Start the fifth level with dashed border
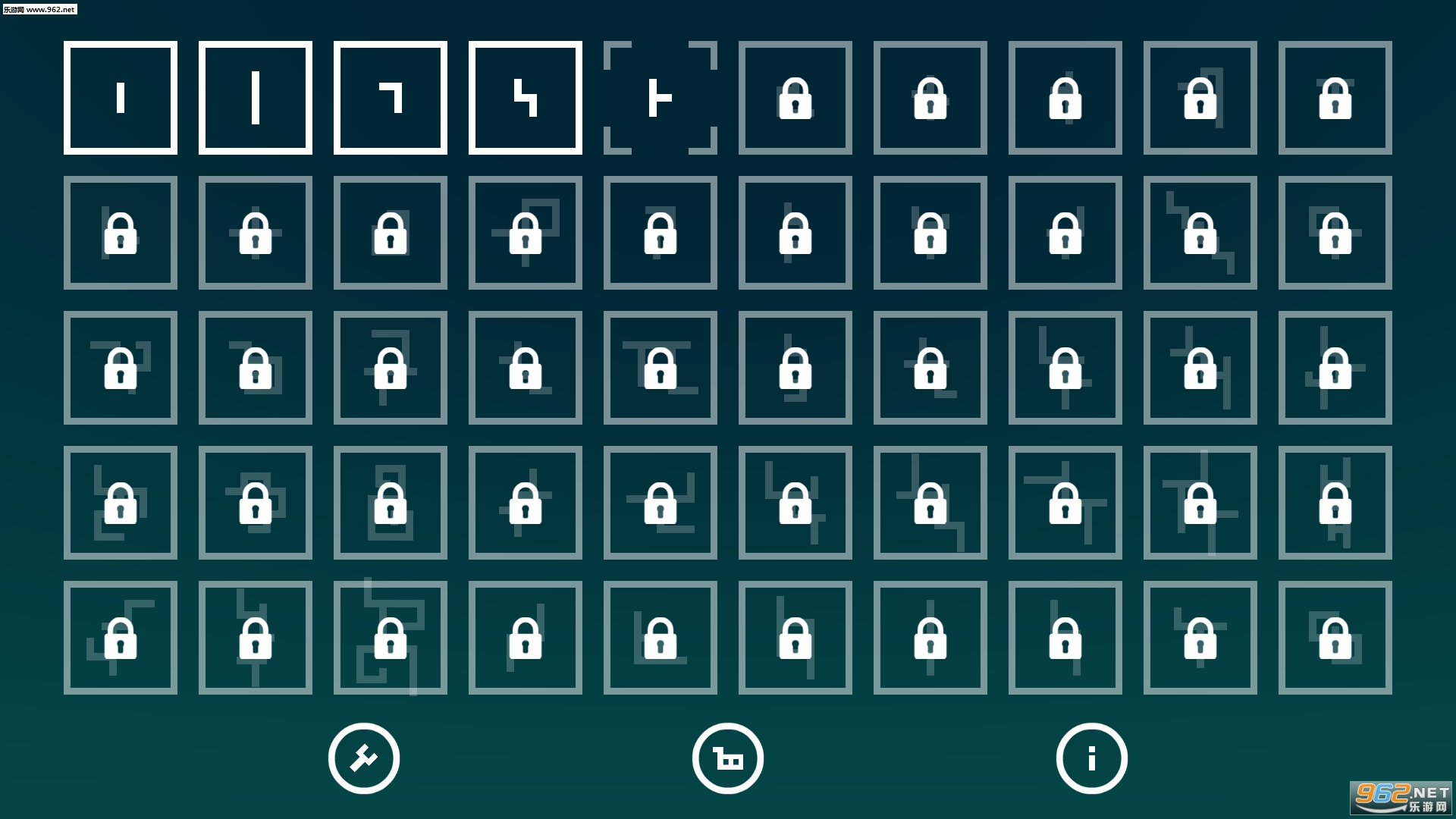This screenshot has width=1456, height=819. click(661, 98)
